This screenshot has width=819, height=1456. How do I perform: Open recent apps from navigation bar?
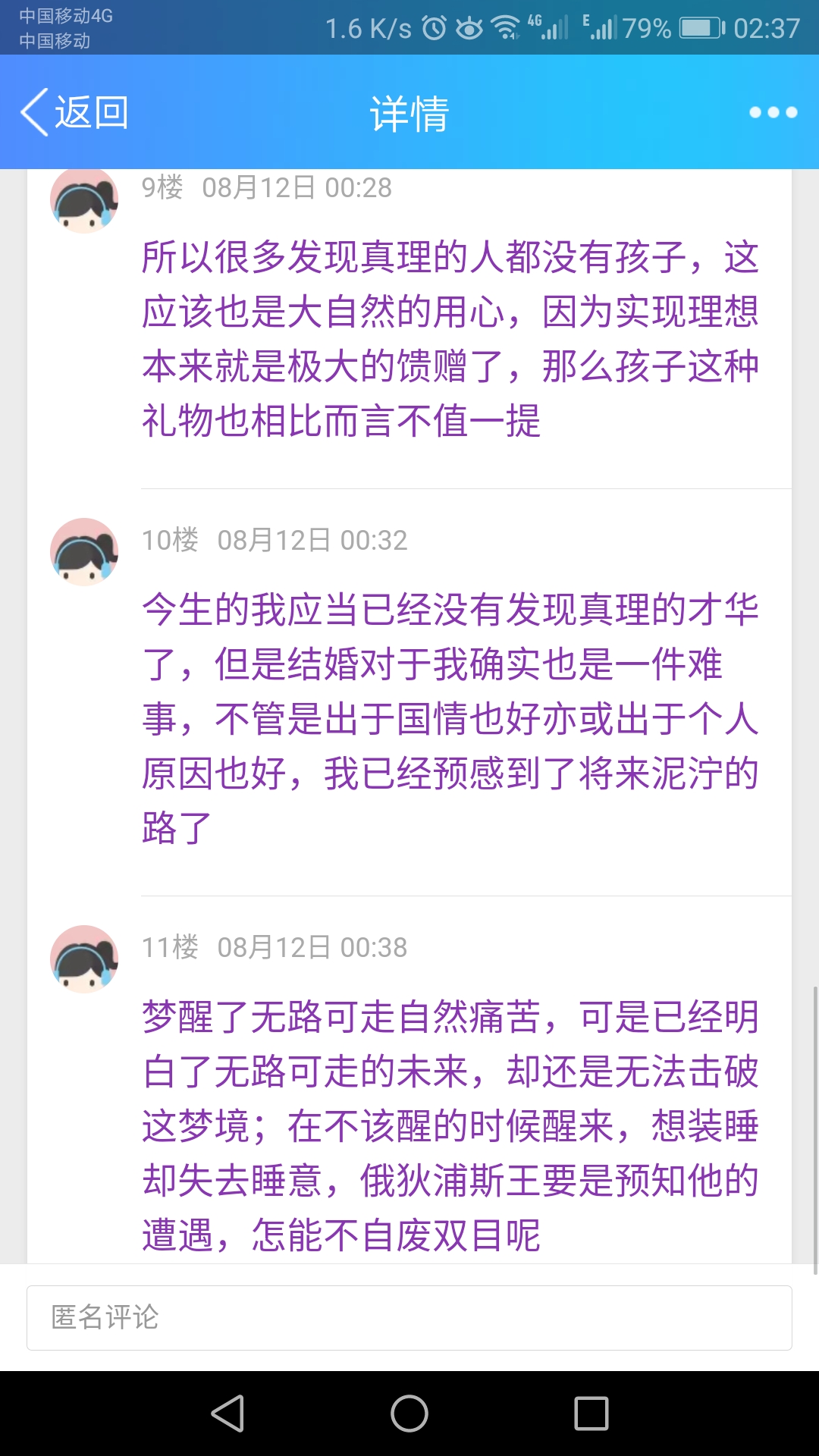(591, 1414)
